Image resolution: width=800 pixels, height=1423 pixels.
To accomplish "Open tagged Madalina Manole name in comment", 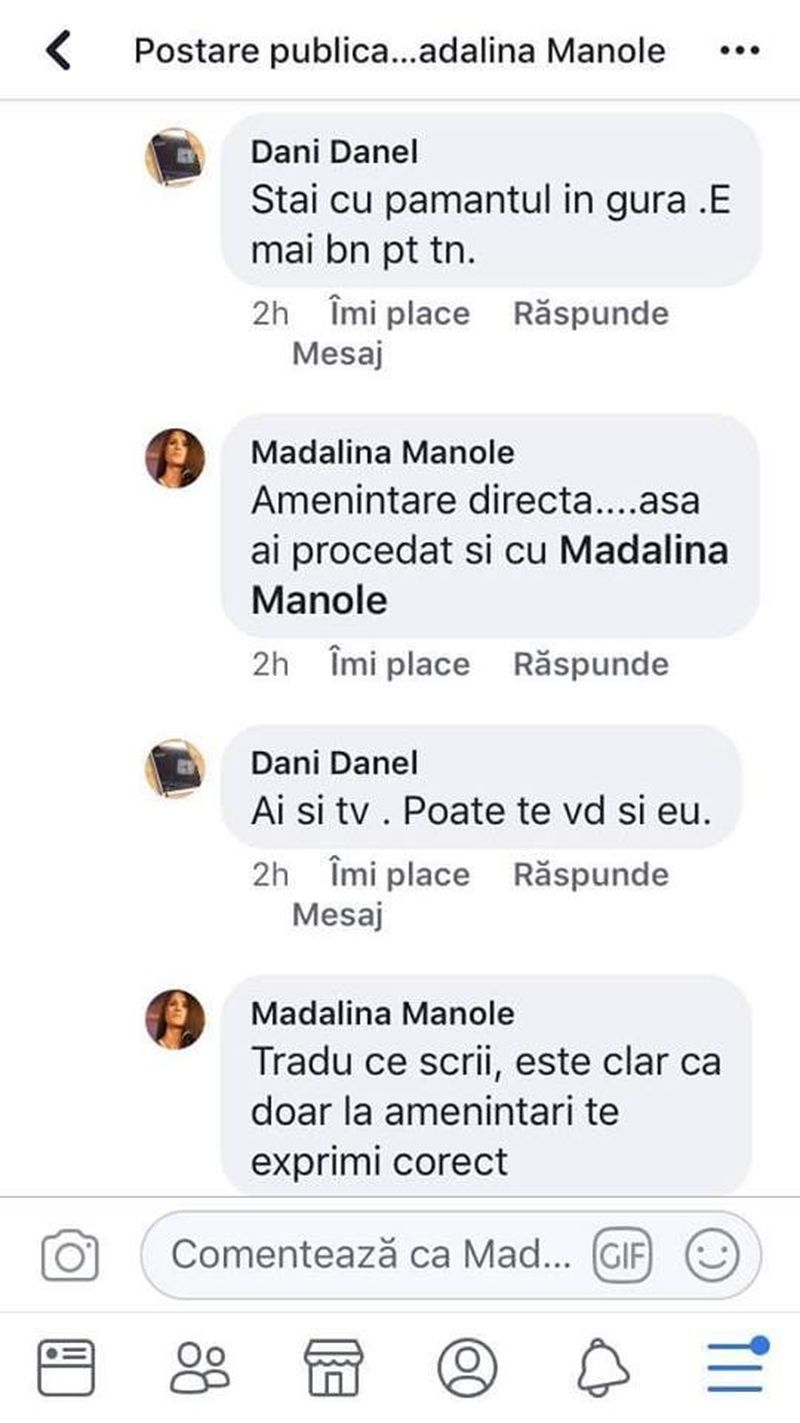I will (641, 551).
